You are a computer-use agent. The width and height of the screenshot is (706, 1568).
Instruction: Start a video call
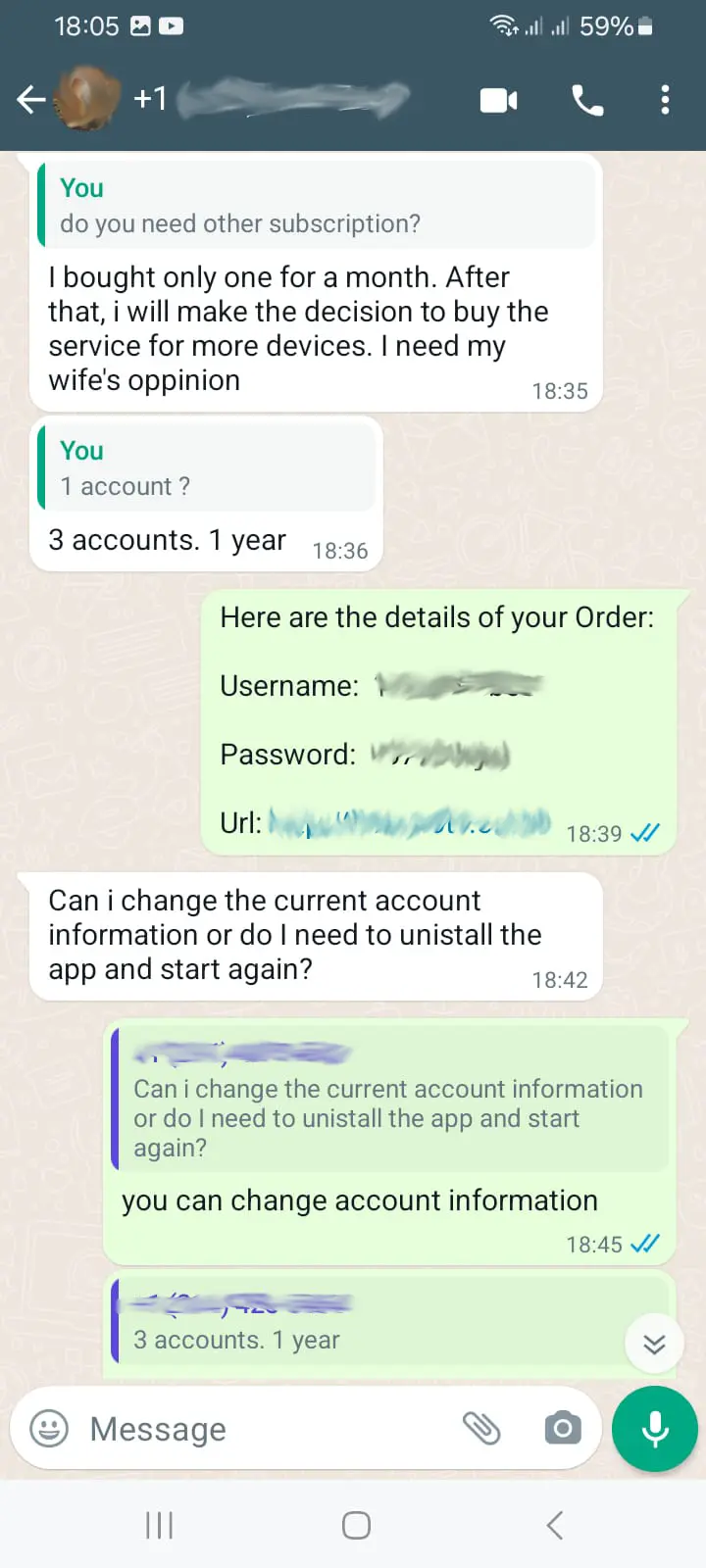click(x=498, y=100)
